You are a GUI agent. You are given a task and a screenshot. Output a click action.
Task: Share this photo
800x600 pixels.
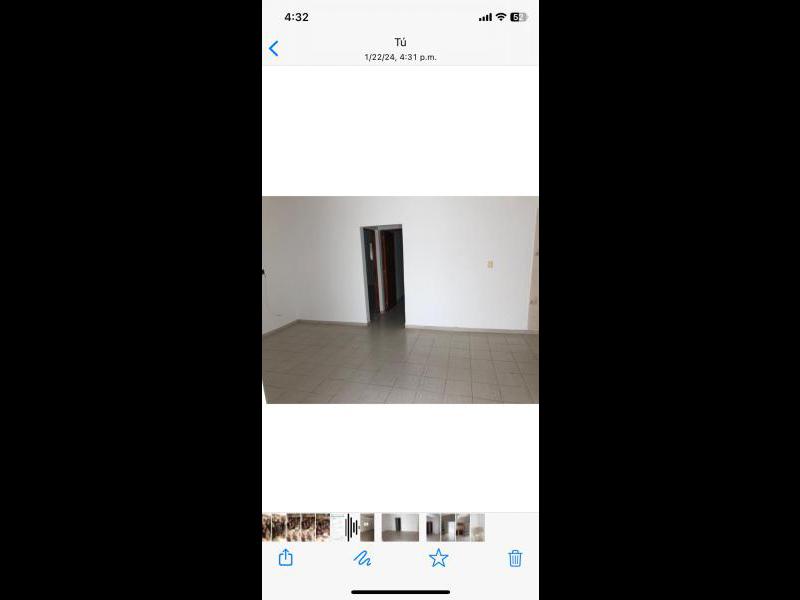(286, 558)
